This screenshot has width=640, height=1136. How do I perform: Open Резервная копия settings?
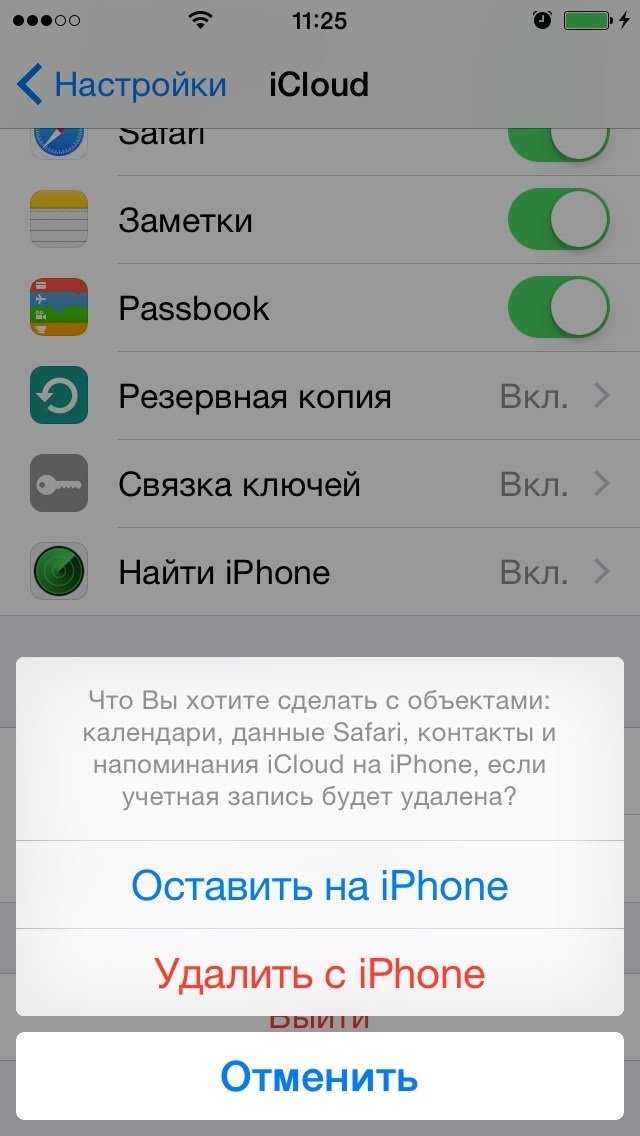click(320, 396)
